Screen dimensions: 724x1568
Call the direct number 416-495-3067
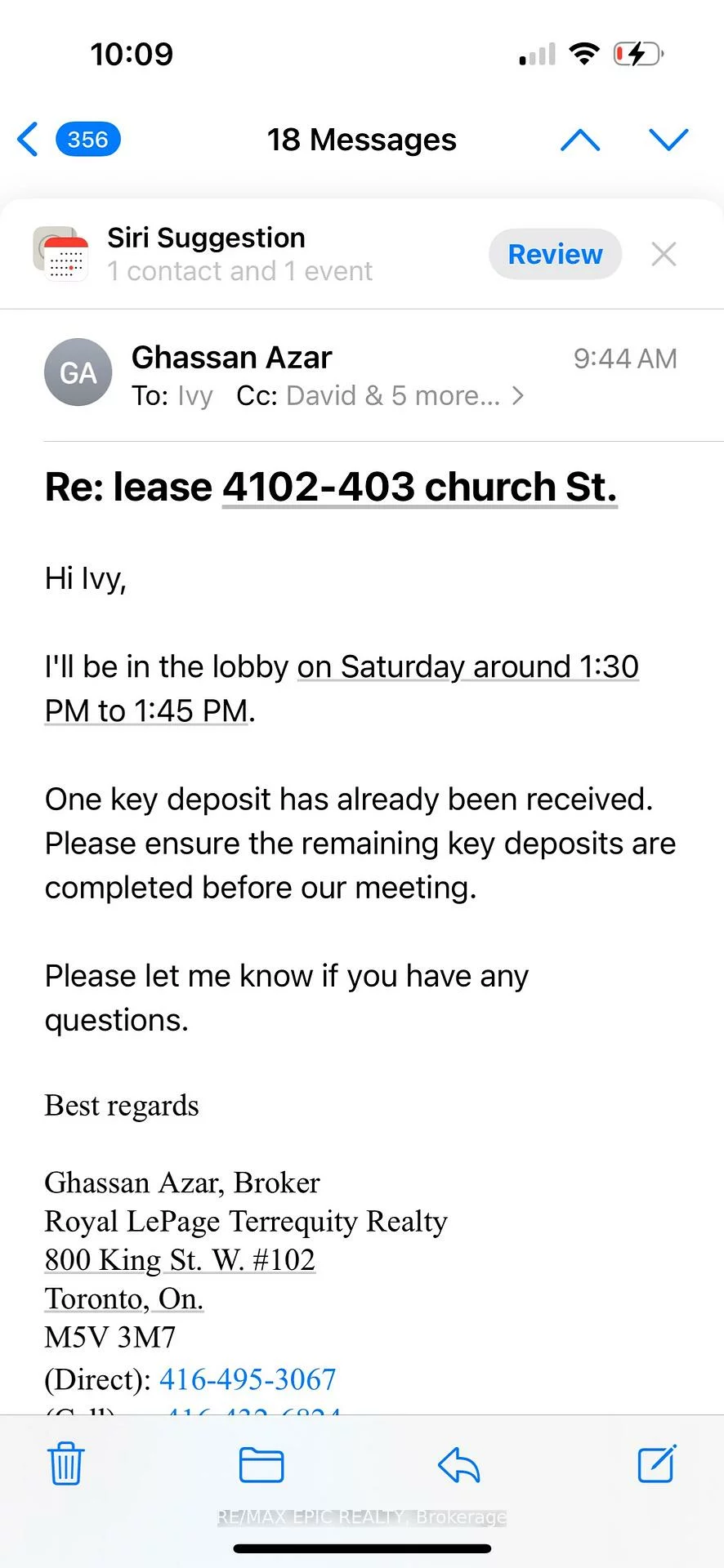click(248, 1379)
